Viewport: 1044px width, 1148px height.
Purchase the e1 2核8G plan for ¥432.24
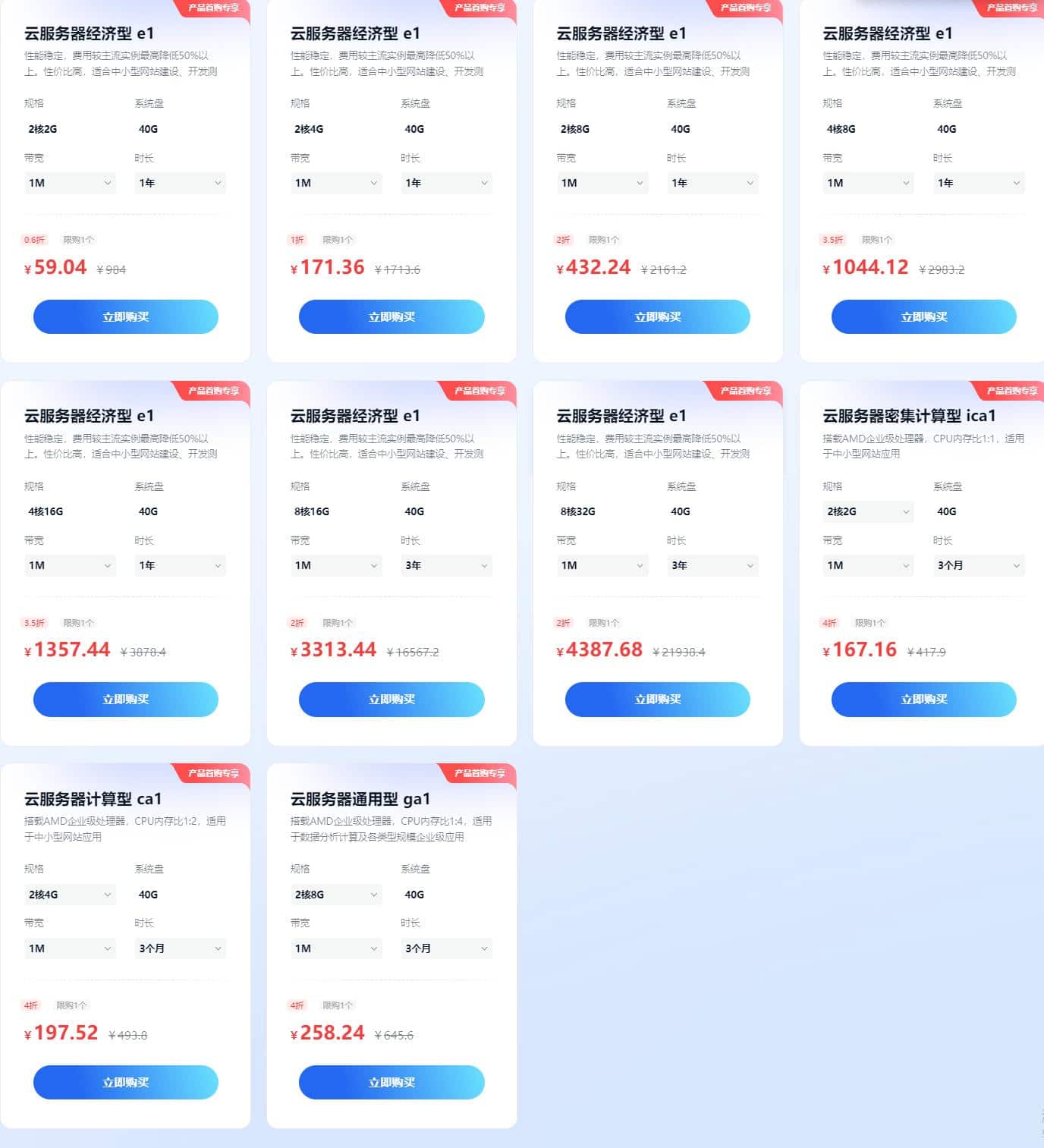(657, 317)
